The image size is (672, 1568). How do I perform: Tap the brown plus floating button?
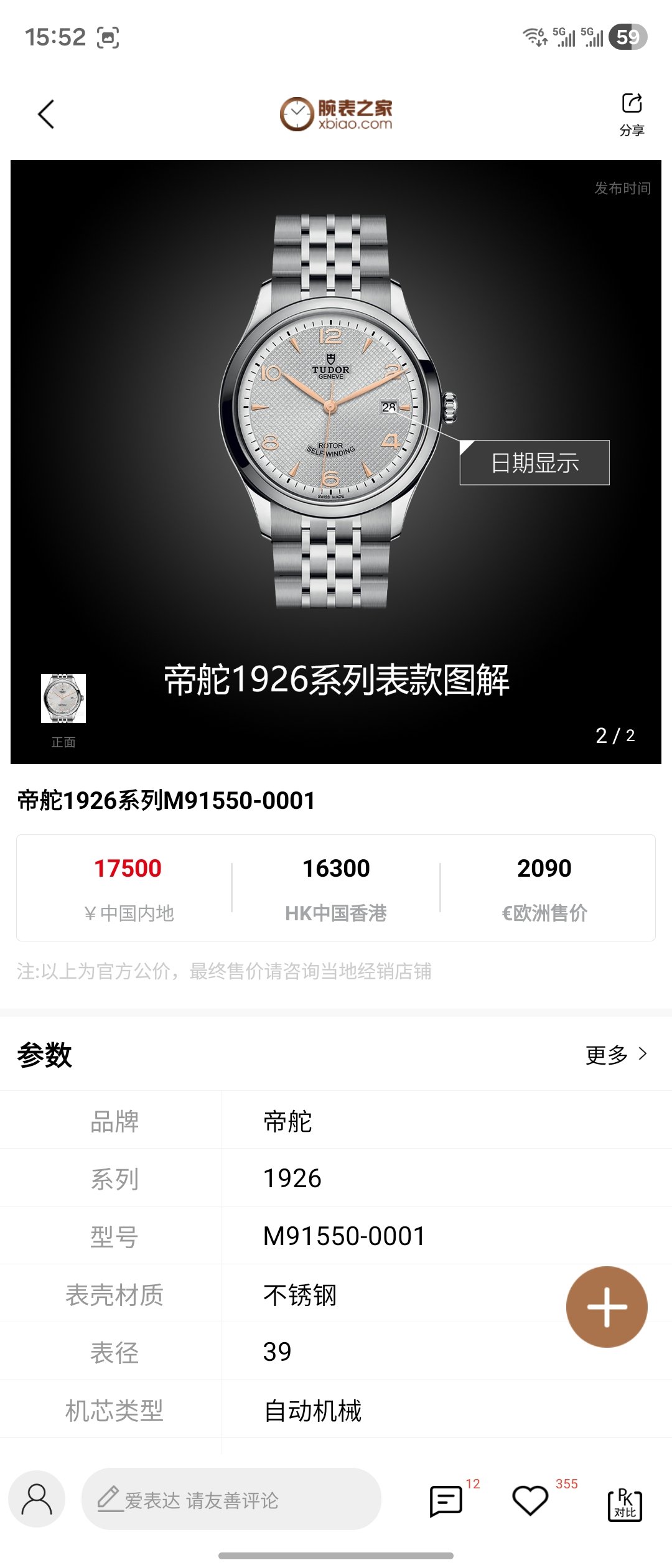click(607, 1307)
